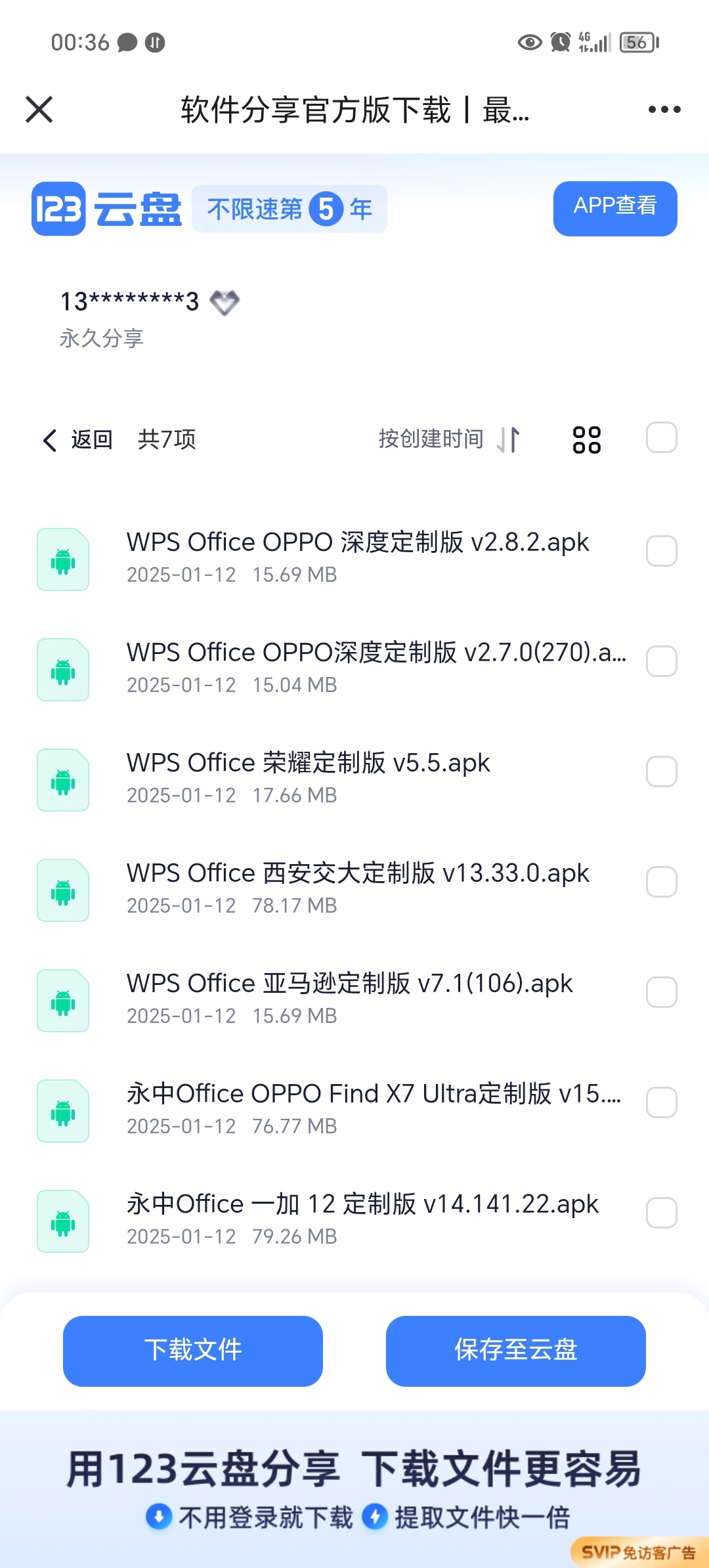Tap the 下载文件 button

193,1351
